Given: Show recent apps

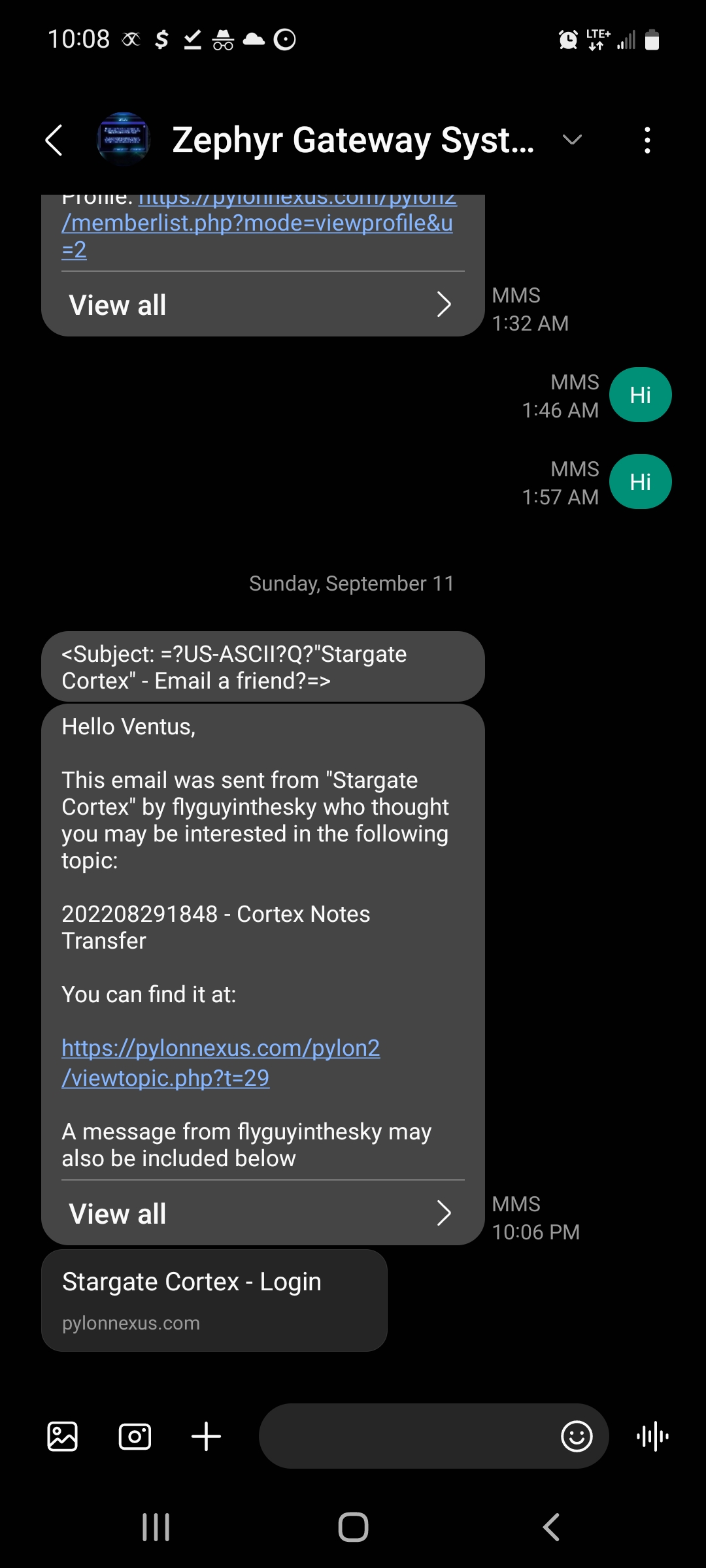Looking at the screenshot, I should tap(156, 1527).
